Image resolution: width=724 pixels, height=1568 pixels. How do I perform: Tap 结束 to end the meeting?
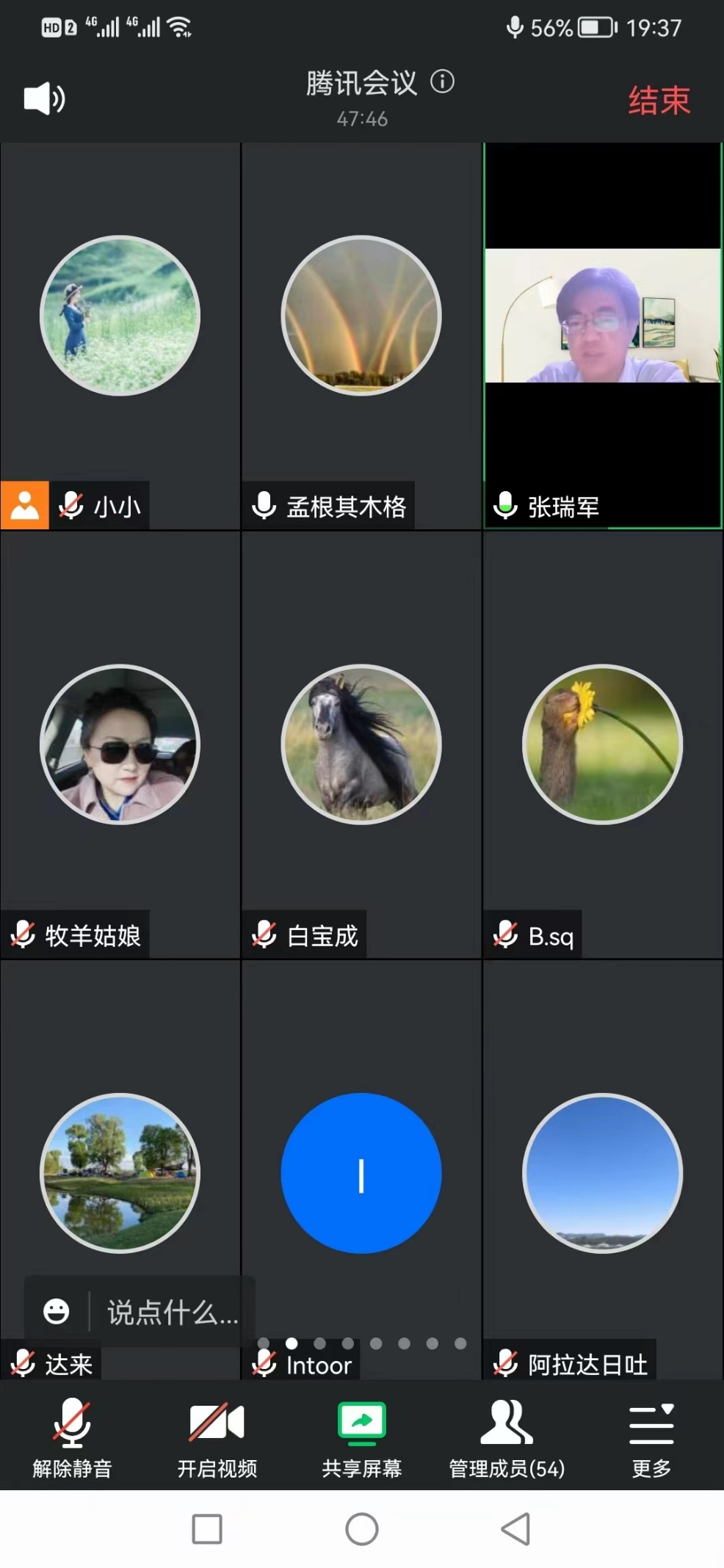click(x=659, y=101)
